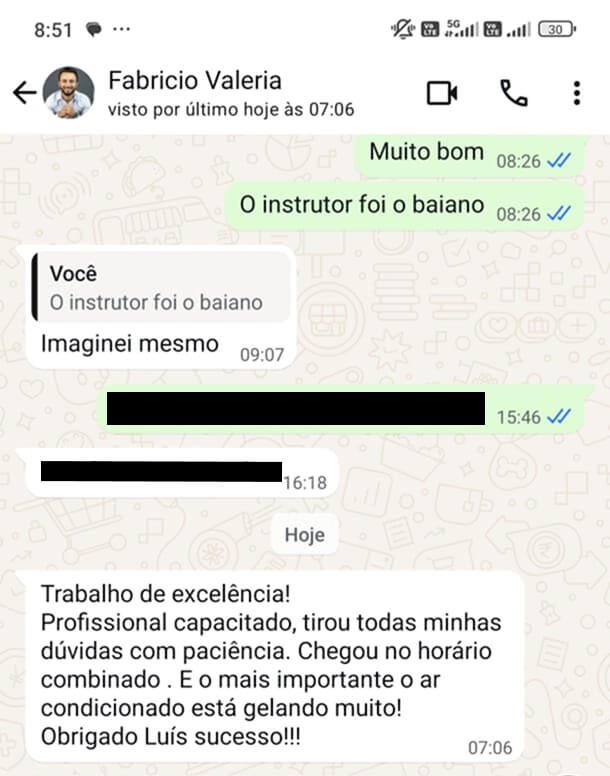Start a voice call with Fabricio
610x776 pixels.
click(x=513, y=93)
